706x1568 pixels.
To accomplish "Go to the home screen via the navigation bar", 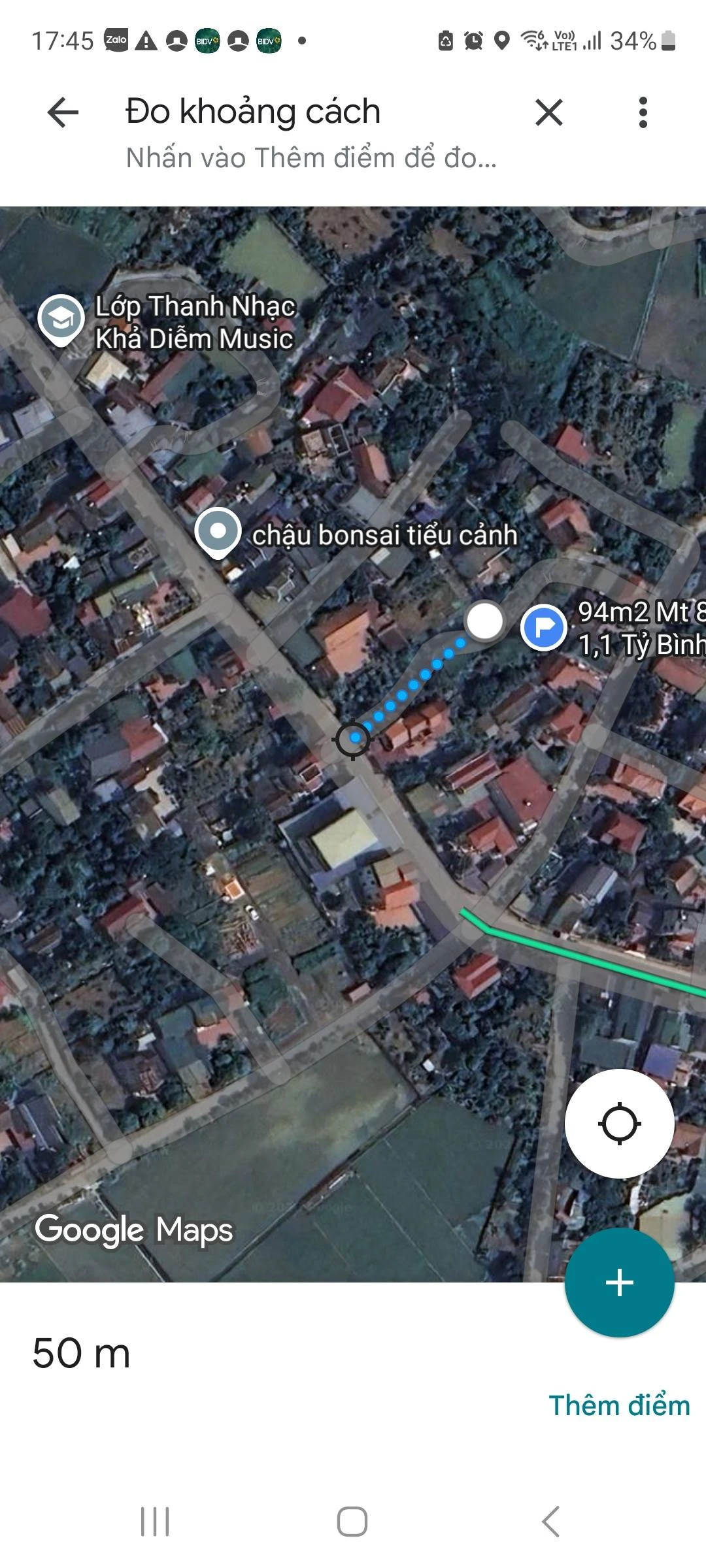I will coord(352,1522).
